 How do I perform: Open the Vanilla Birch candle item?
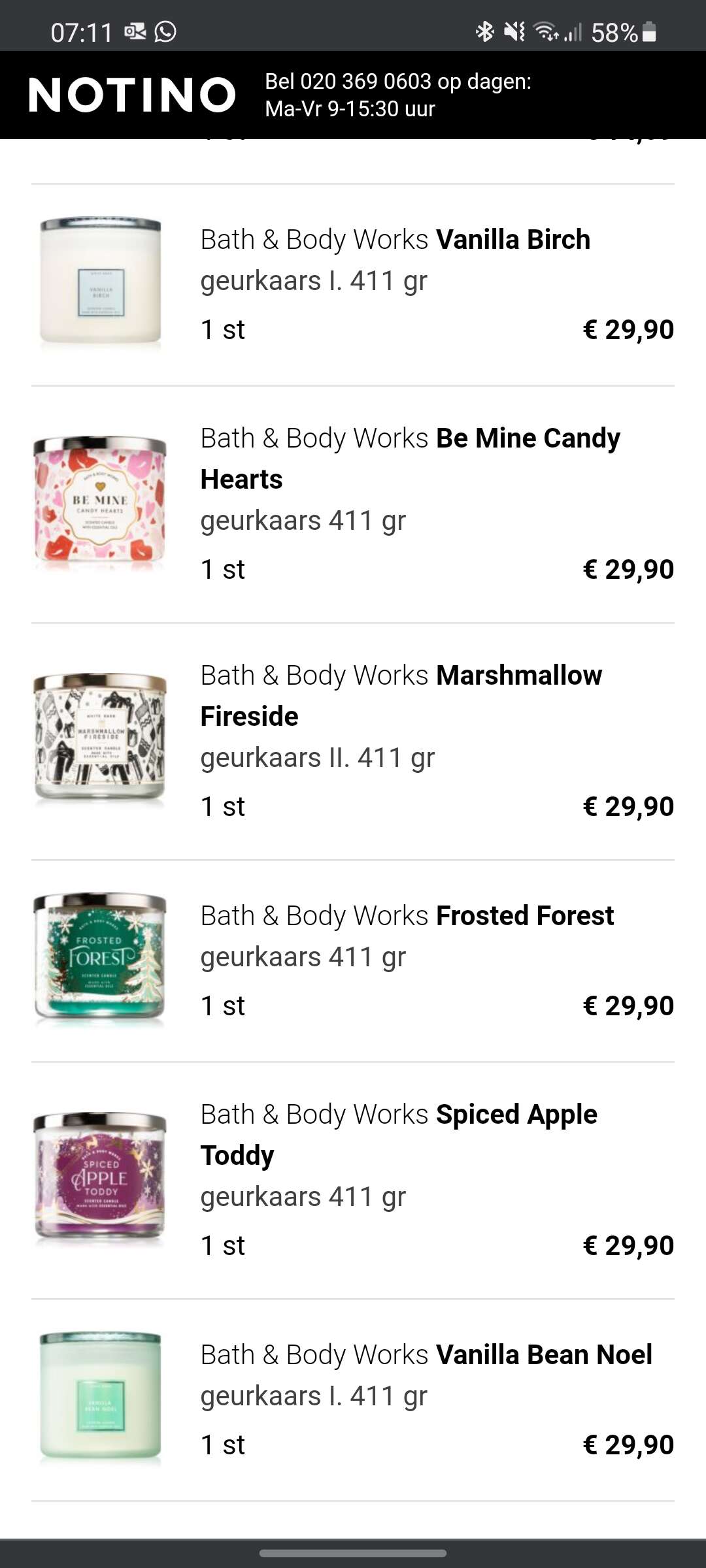(353, 285)
